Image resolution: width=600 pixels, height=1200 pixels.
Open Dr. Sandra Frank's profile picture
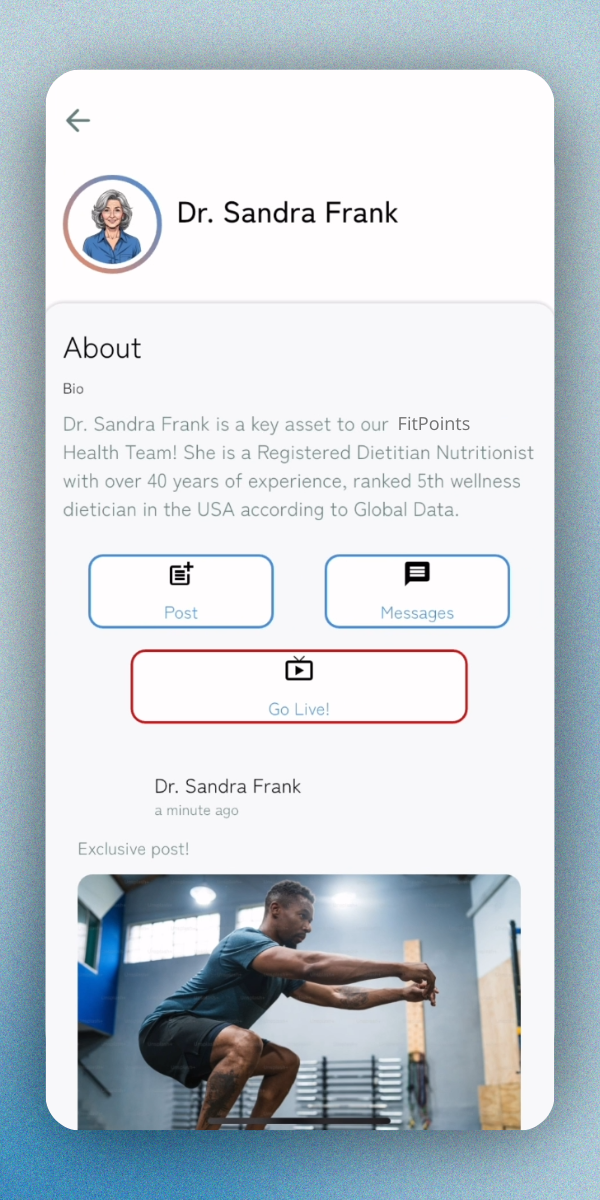click(x=112, y=224)
